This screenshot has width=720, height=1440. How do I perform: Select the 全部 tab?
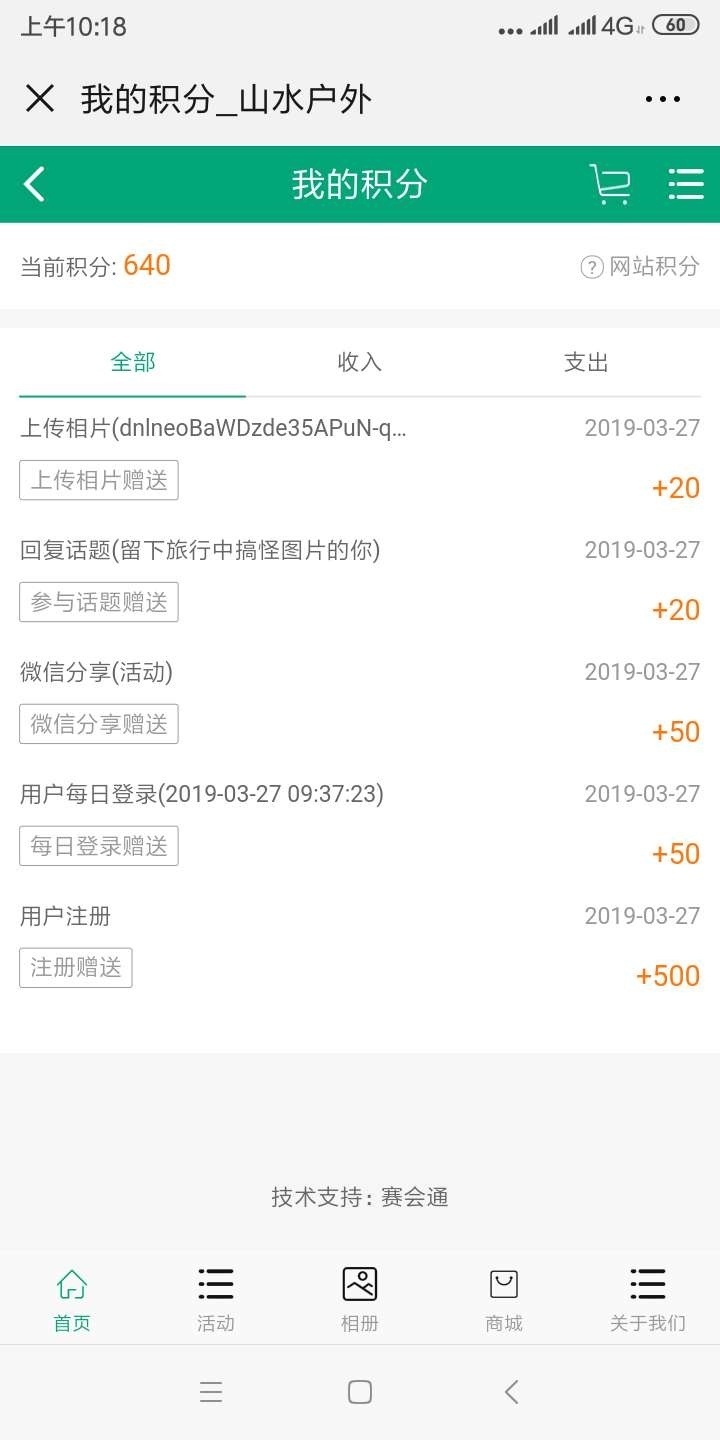point(133,362)
